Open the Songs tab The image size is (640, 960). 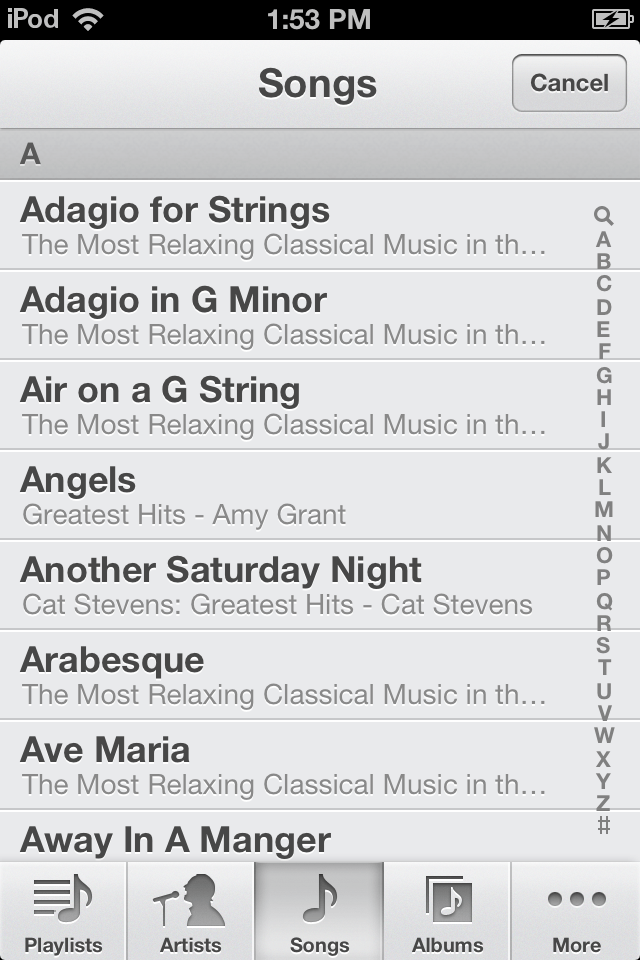click(x=319, y=912)
